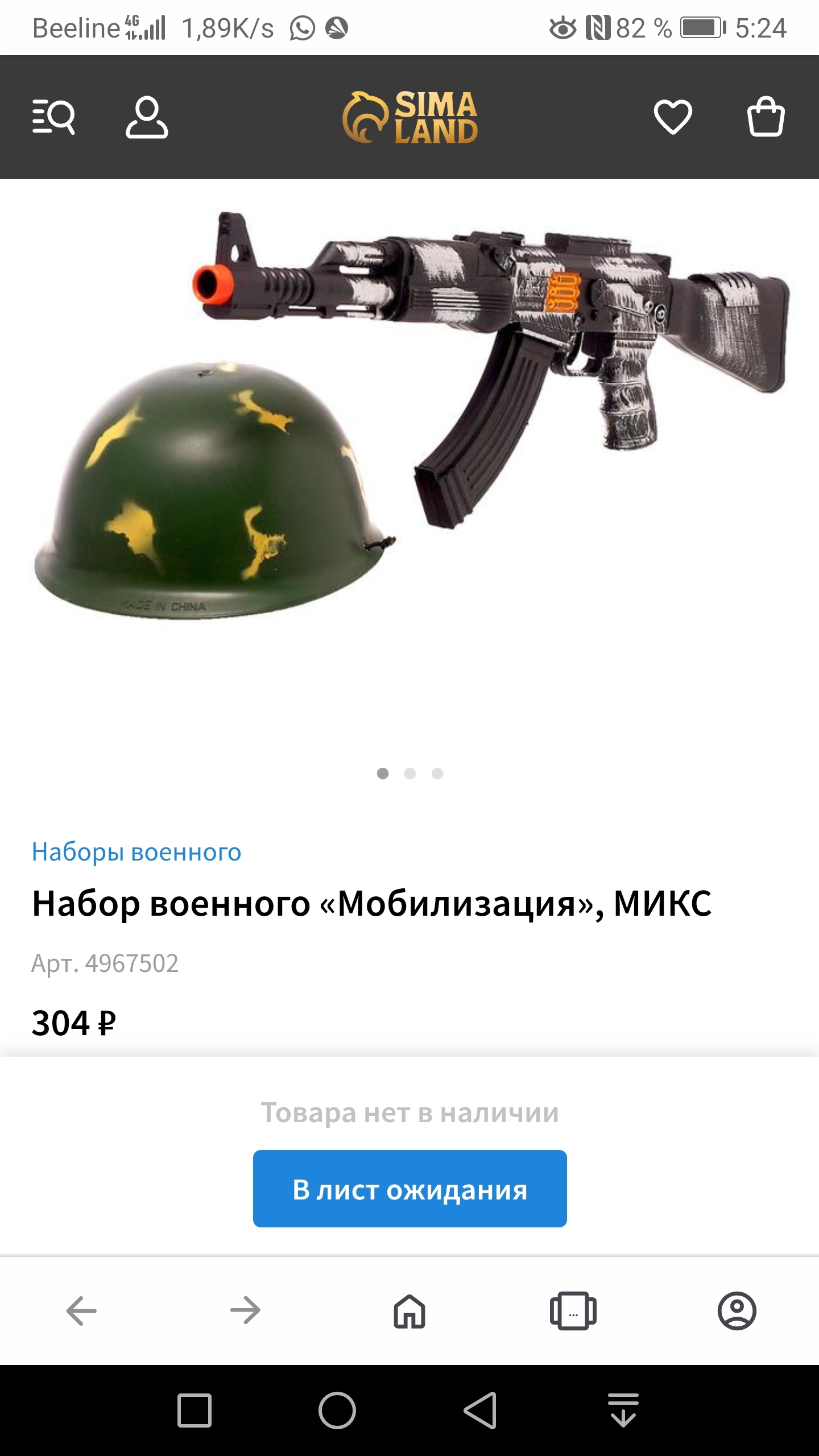Go back with the browser back arrow
Viewport: 819px width, 1456px height.
pyautogui.click(x=81, y=1310)
